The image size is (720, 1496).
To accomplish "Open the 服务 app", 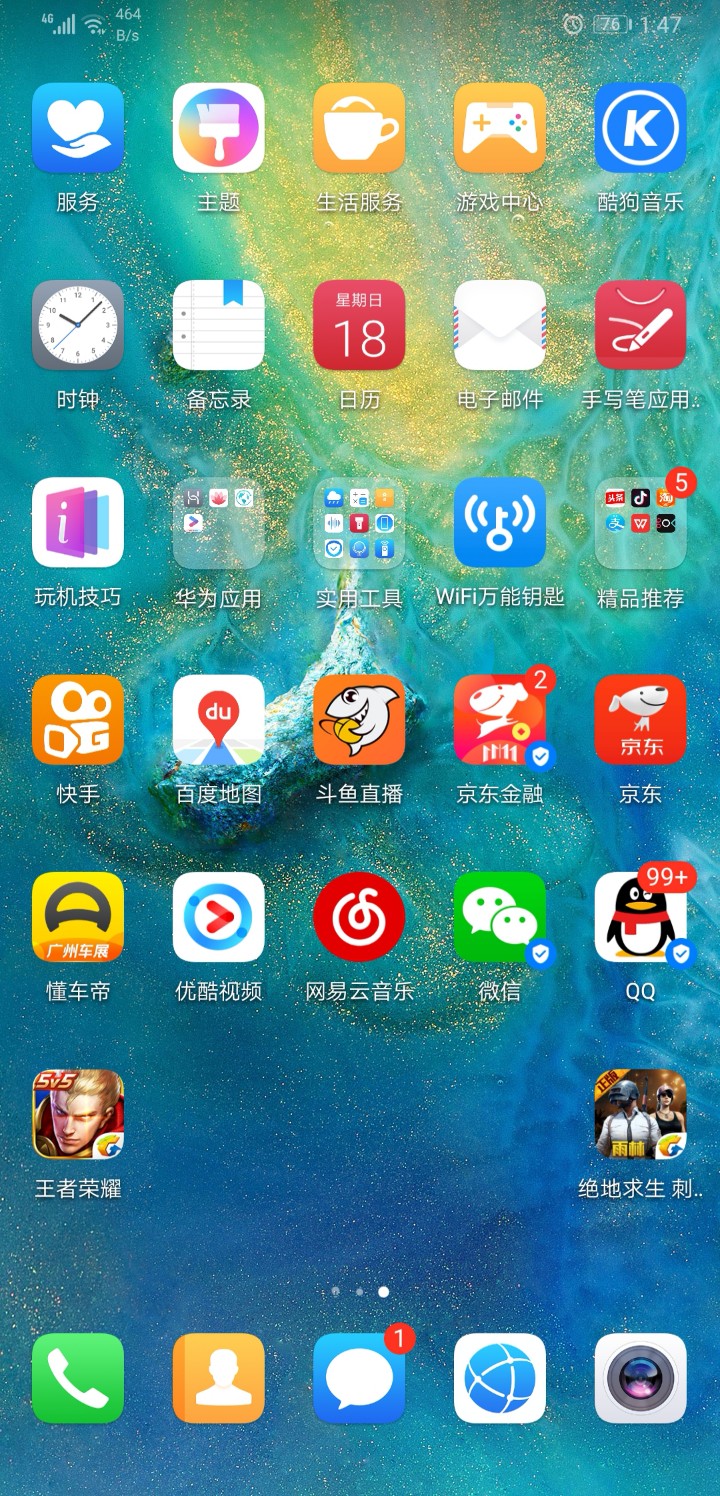I will (78, 128).
